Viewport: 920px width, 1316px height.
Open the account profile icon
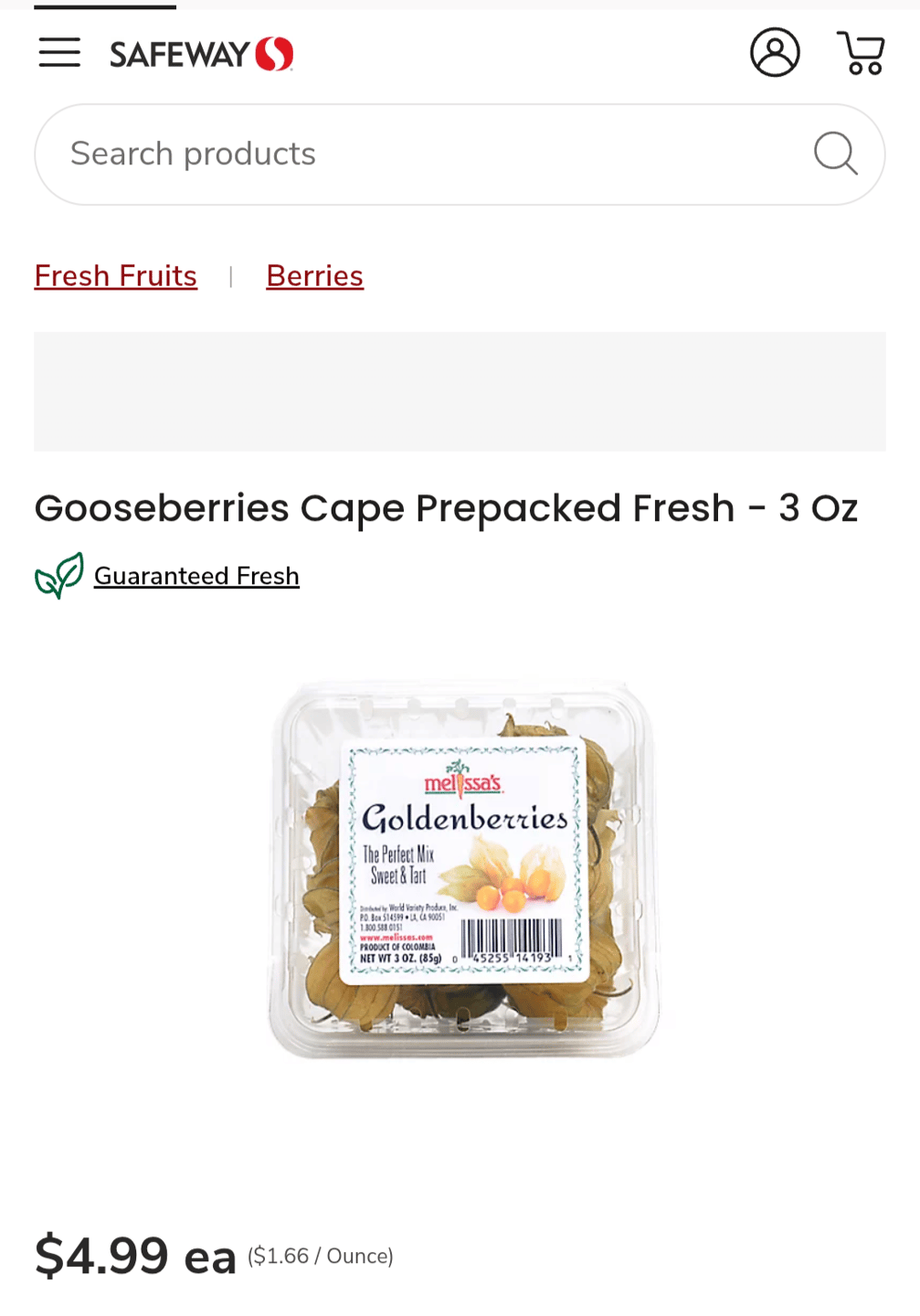(774, 52)
